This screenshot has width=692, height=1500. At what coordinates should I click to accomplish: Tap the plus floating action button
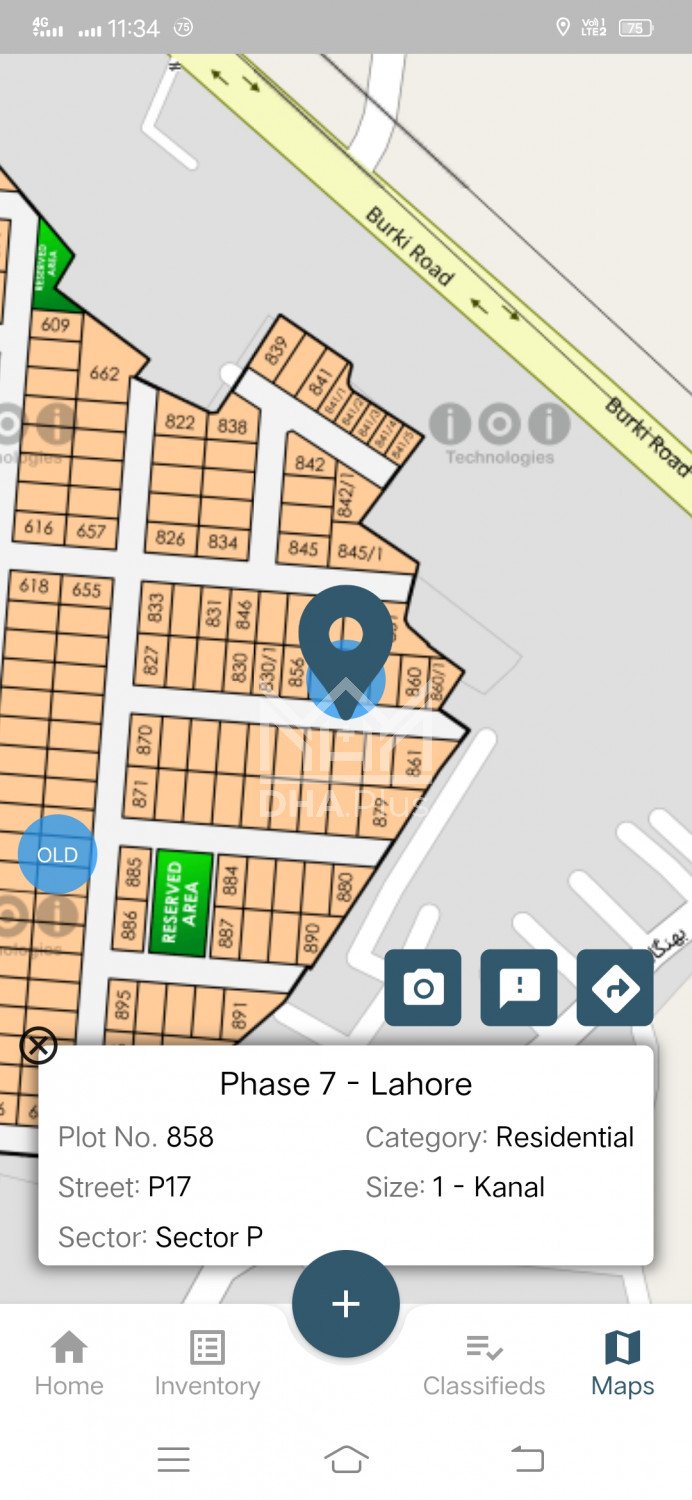click(x=346, y=1304)
